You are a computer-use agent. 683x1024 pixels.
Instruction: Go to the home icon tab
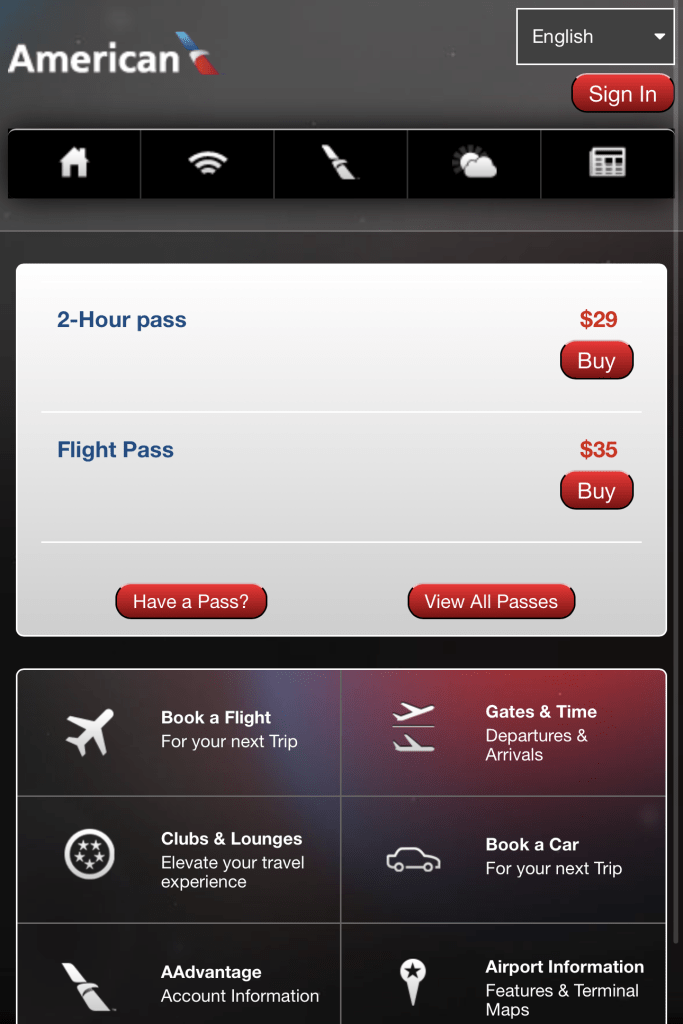coord(74,163)
